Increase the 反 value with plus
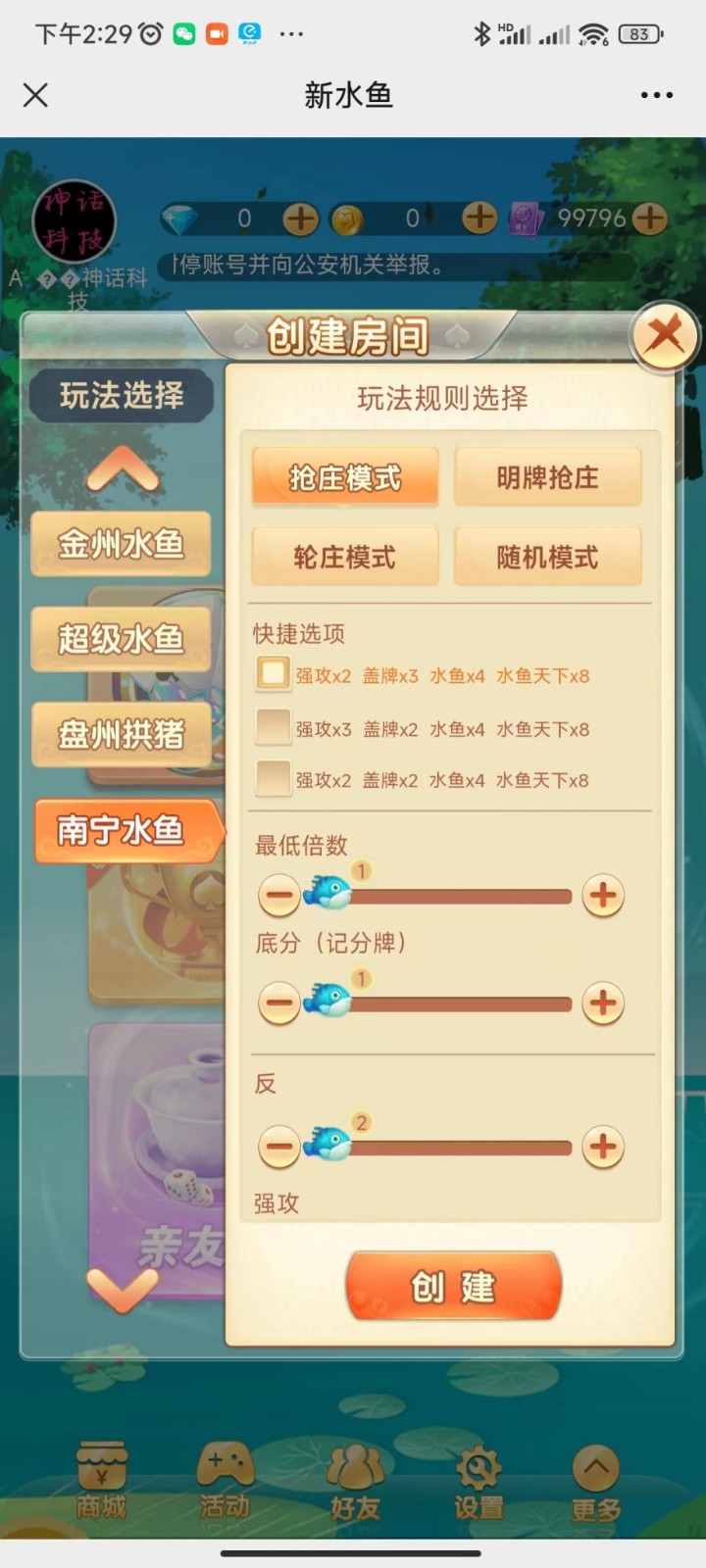Viewport: 706px width, 1568px height. coord(603,1147)
